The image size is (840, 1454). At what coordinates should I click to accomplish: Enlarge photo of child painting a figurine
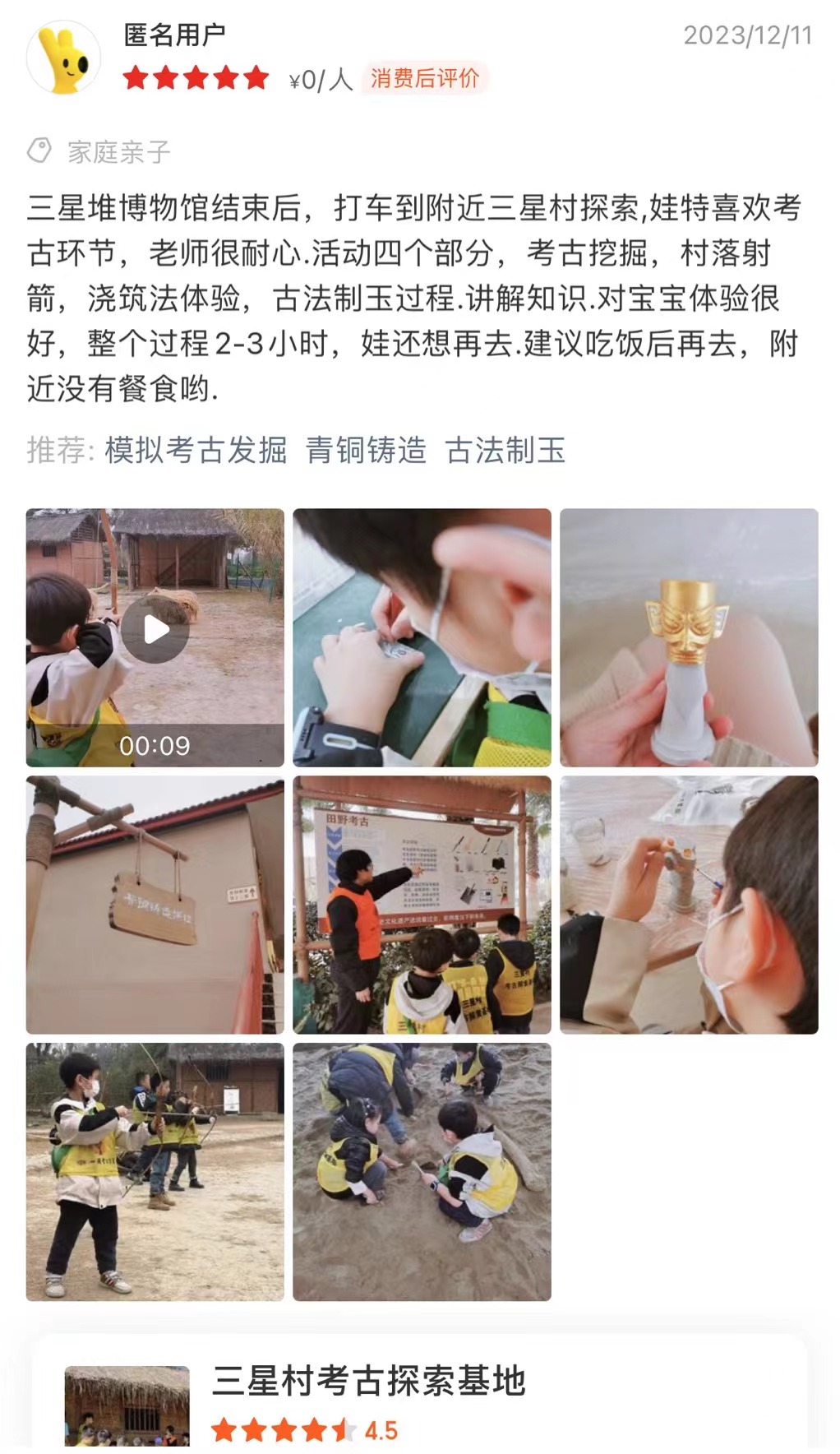point(689,905)
